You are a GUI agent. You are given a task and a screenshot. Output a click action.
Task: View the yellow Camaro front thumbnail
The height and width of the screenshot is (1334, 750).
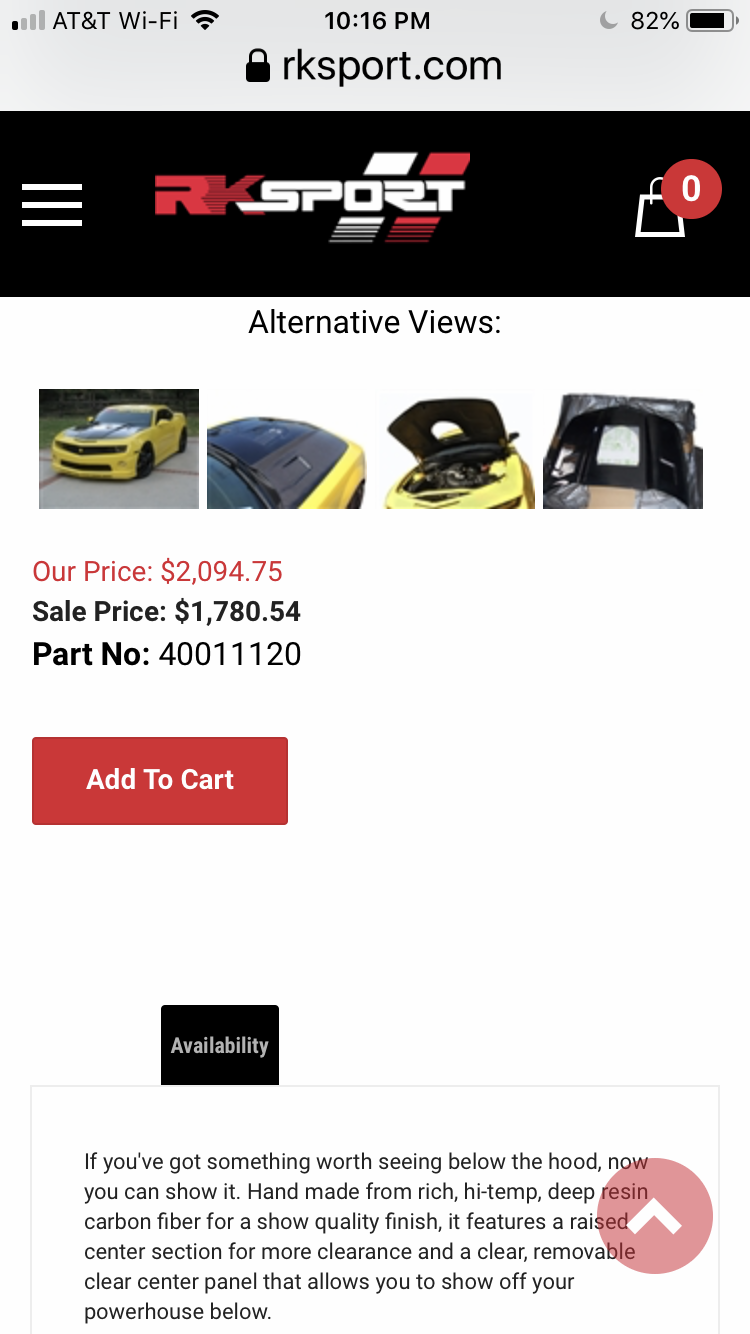pos(119,449)
